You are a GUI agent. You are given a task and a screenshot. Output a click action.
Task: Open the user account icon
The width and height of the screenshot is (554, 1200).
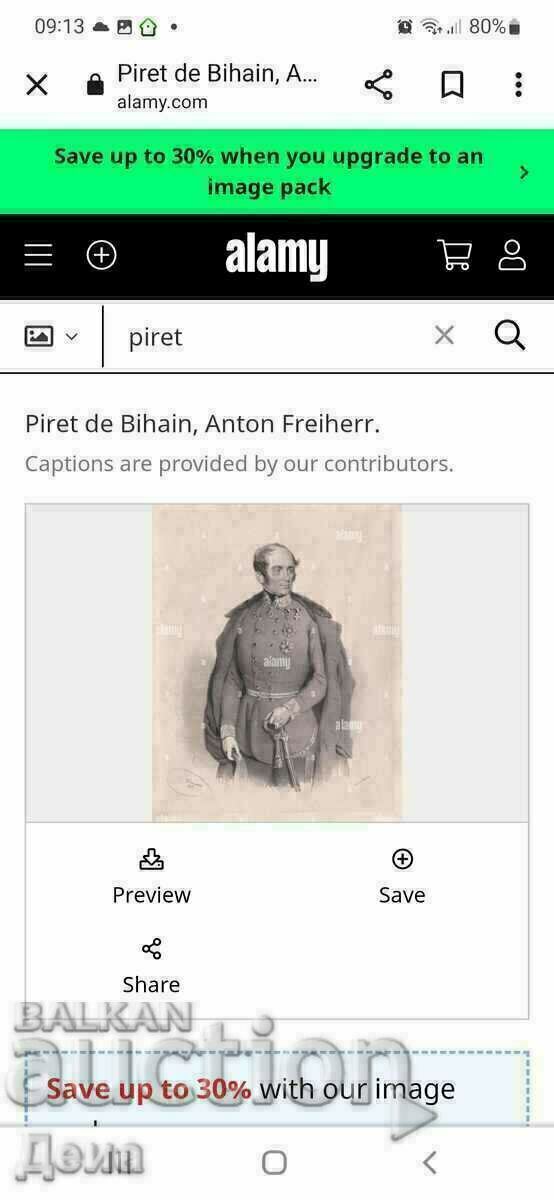click(512, 255)
